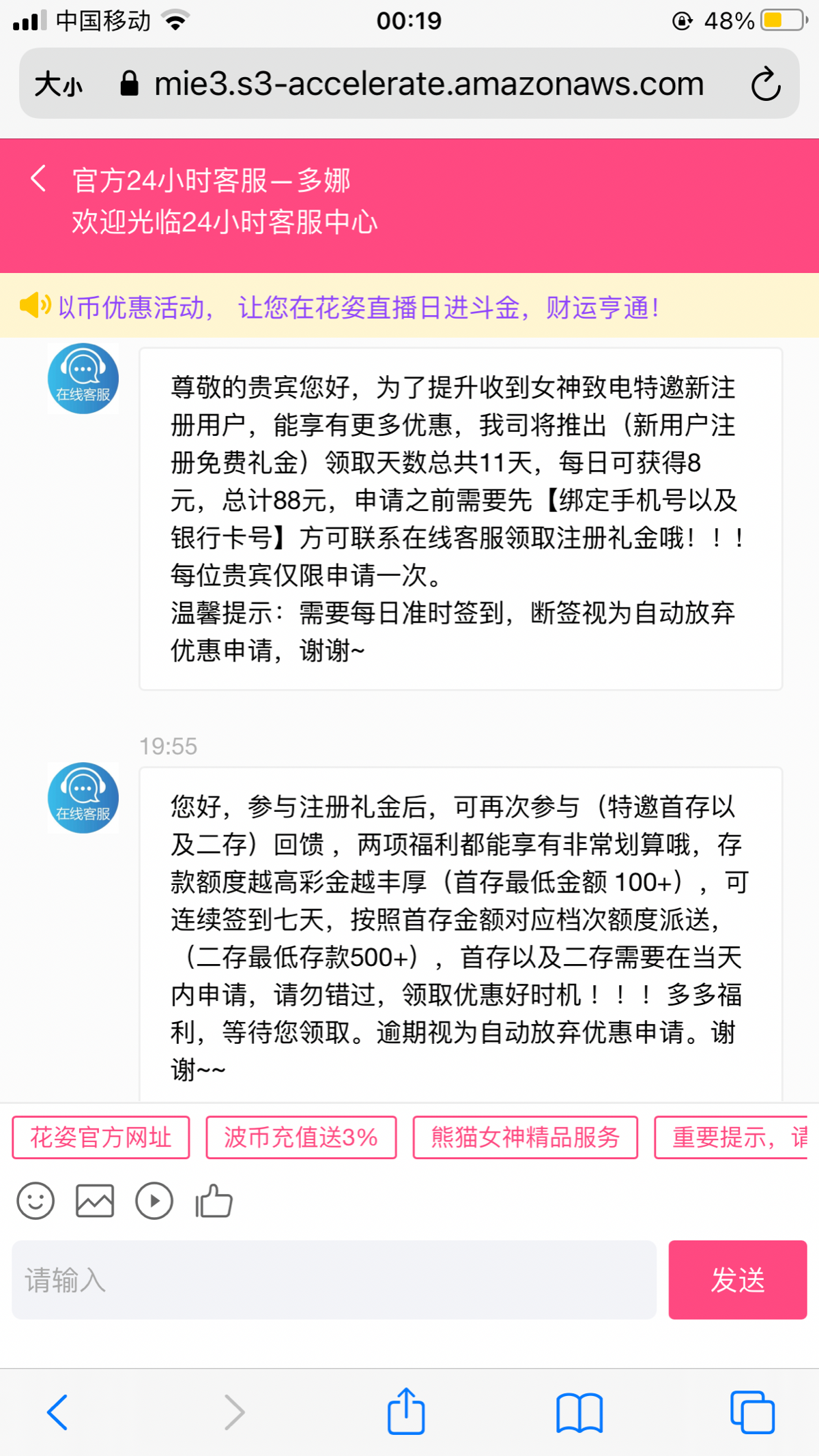The width and height of the screenshot is (819, 1456).
Task: Select the 波币充值送3% chip
Action: click(301, 1137)
